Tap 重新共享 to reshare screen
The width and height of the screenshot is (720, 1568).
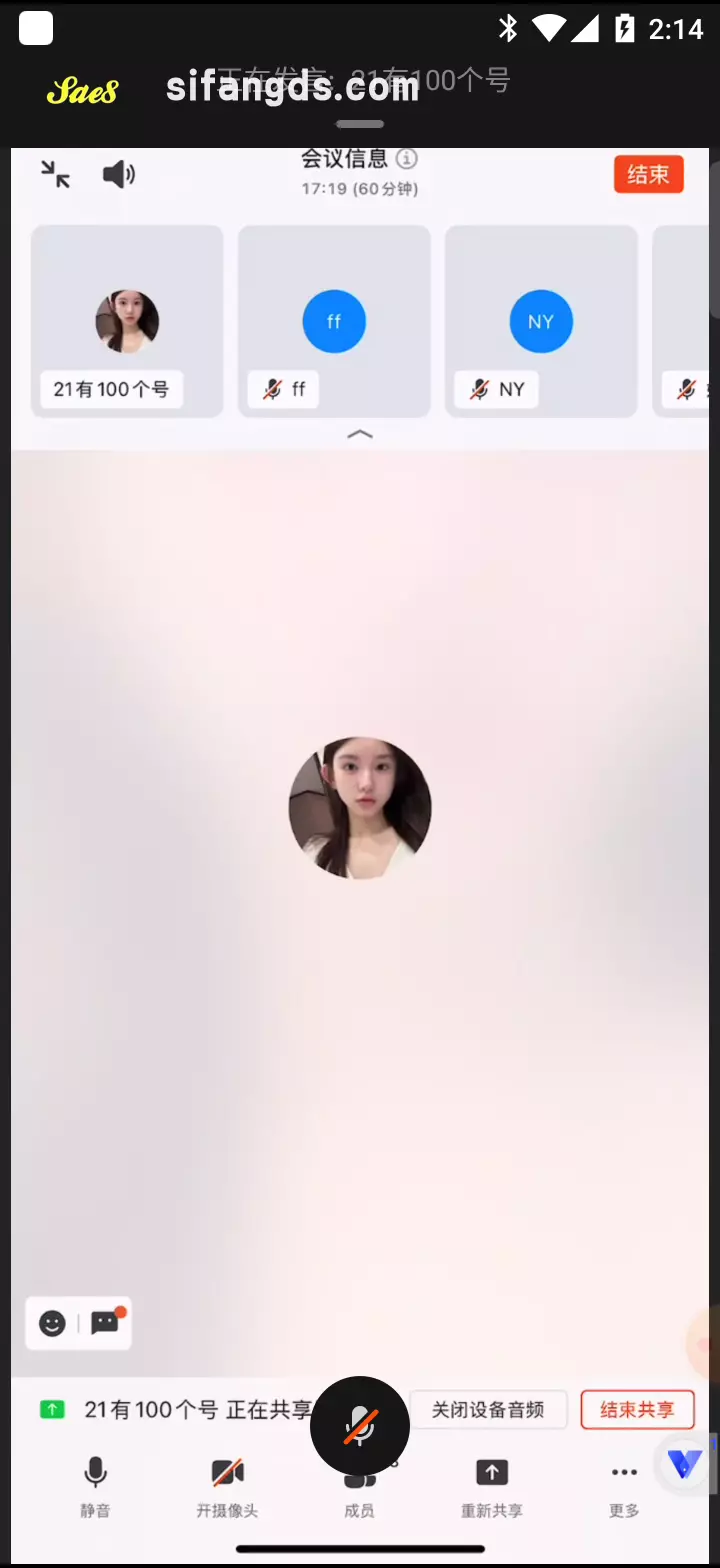tap(491, 1483)
